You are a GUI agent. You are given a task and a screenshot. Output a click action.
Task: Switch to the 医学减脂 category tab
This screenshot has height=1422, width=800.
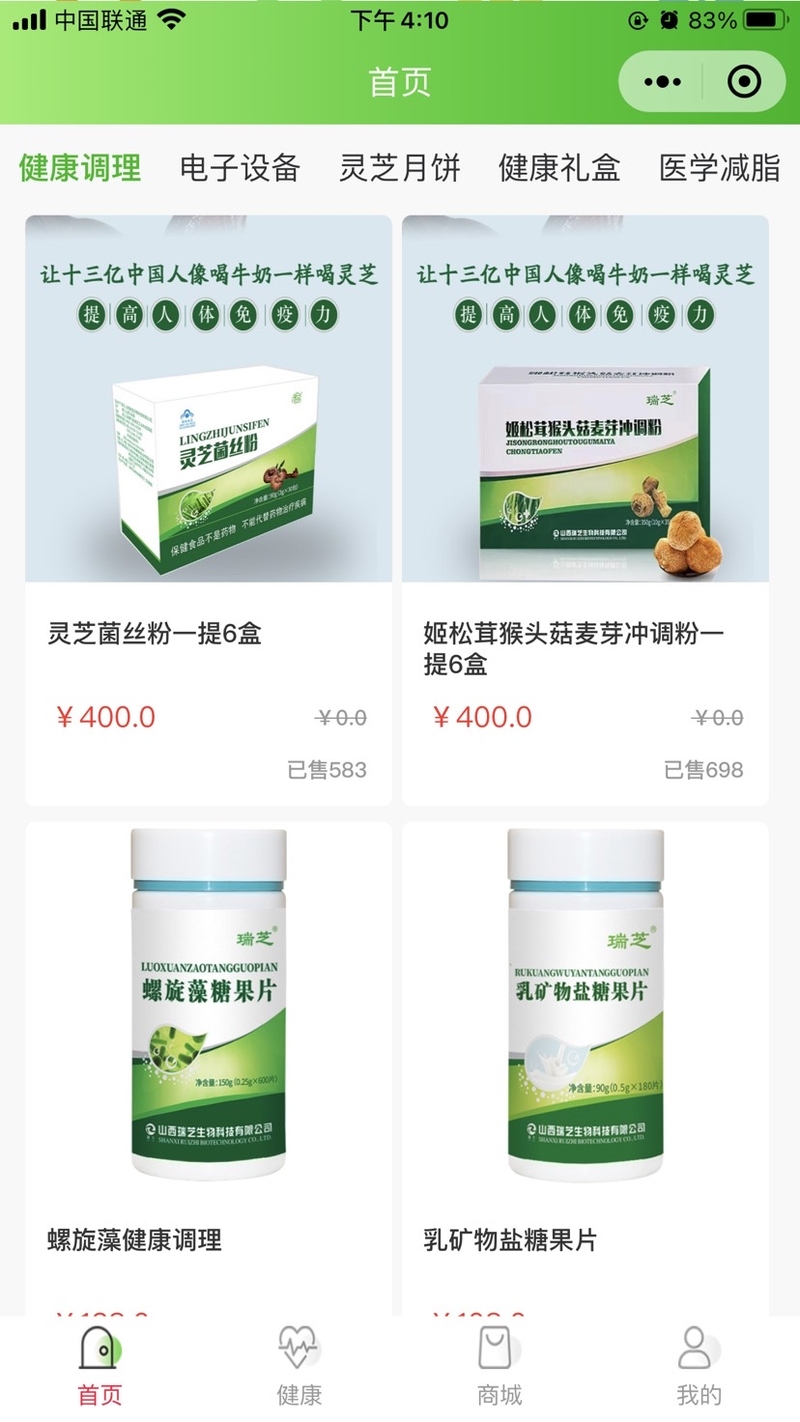720,168
